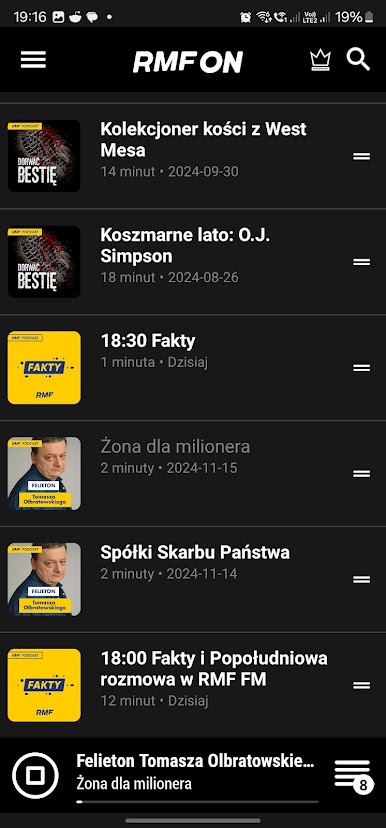Open the premium crown icon

pos(321,60)
